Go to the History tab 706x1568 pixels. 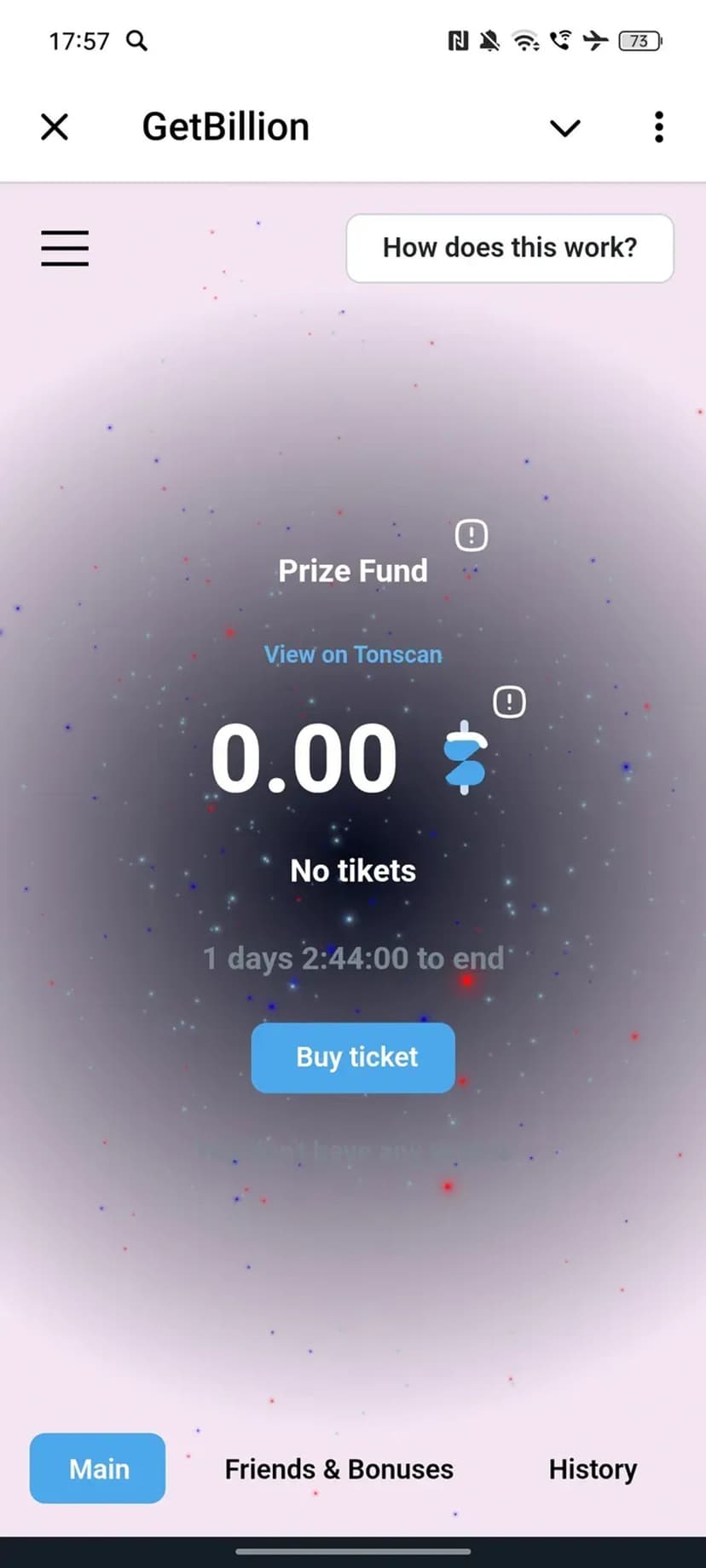coord(593,1469)
